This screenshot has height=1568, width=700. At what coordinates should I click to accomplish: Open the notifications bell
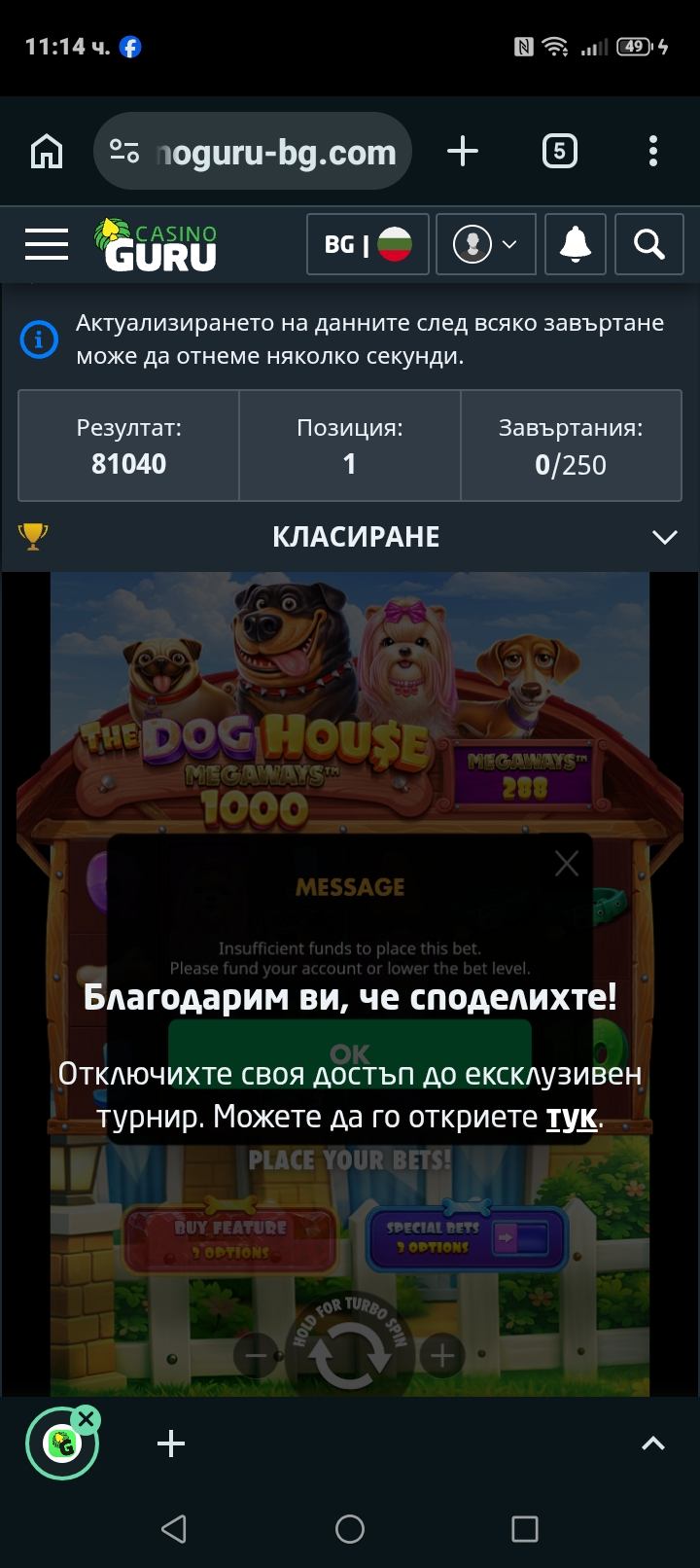point(575,244)
